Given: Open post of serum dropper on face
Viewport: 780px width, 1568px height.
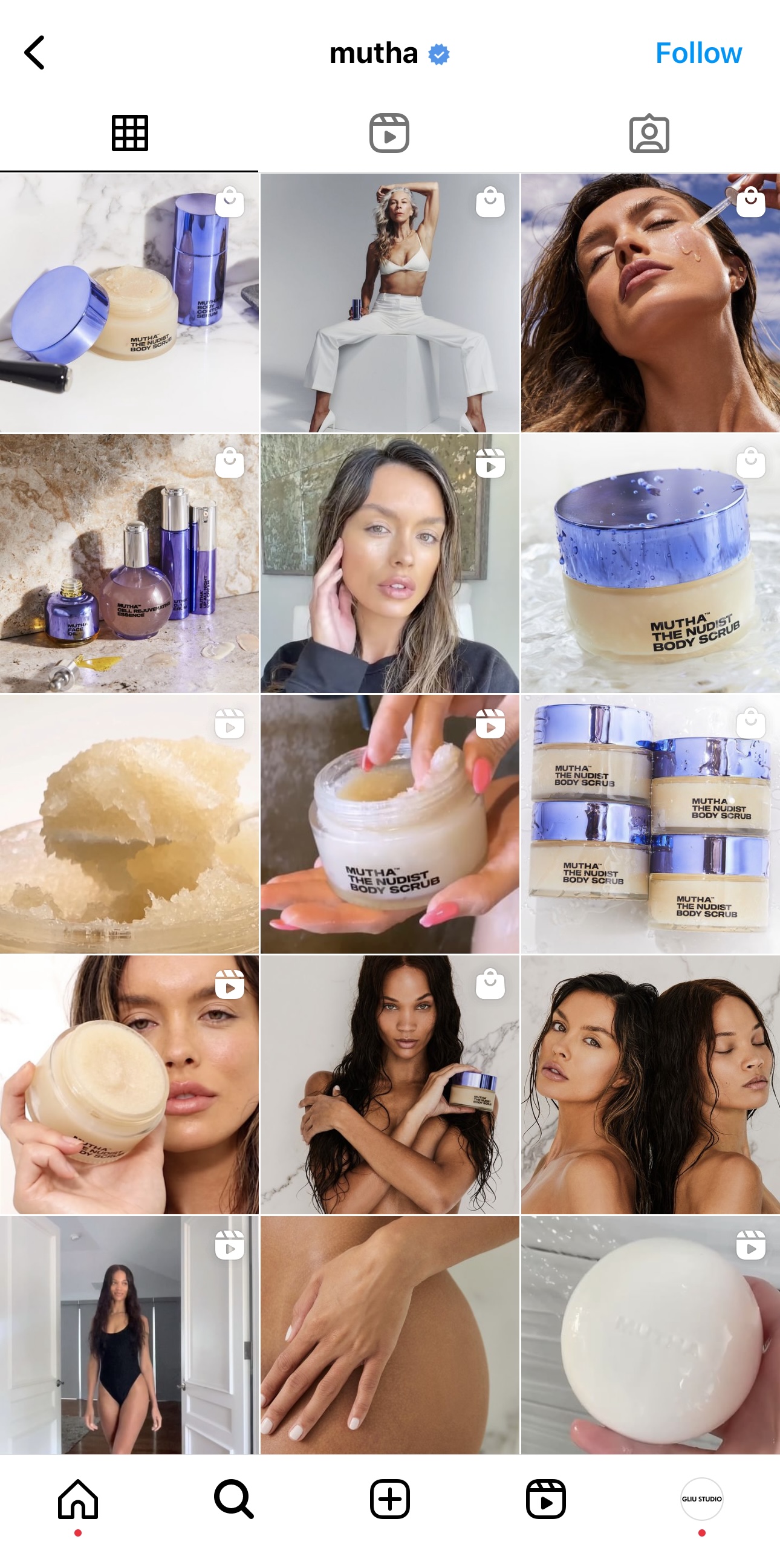Looking at the screenshot, I should pos(650,303).
